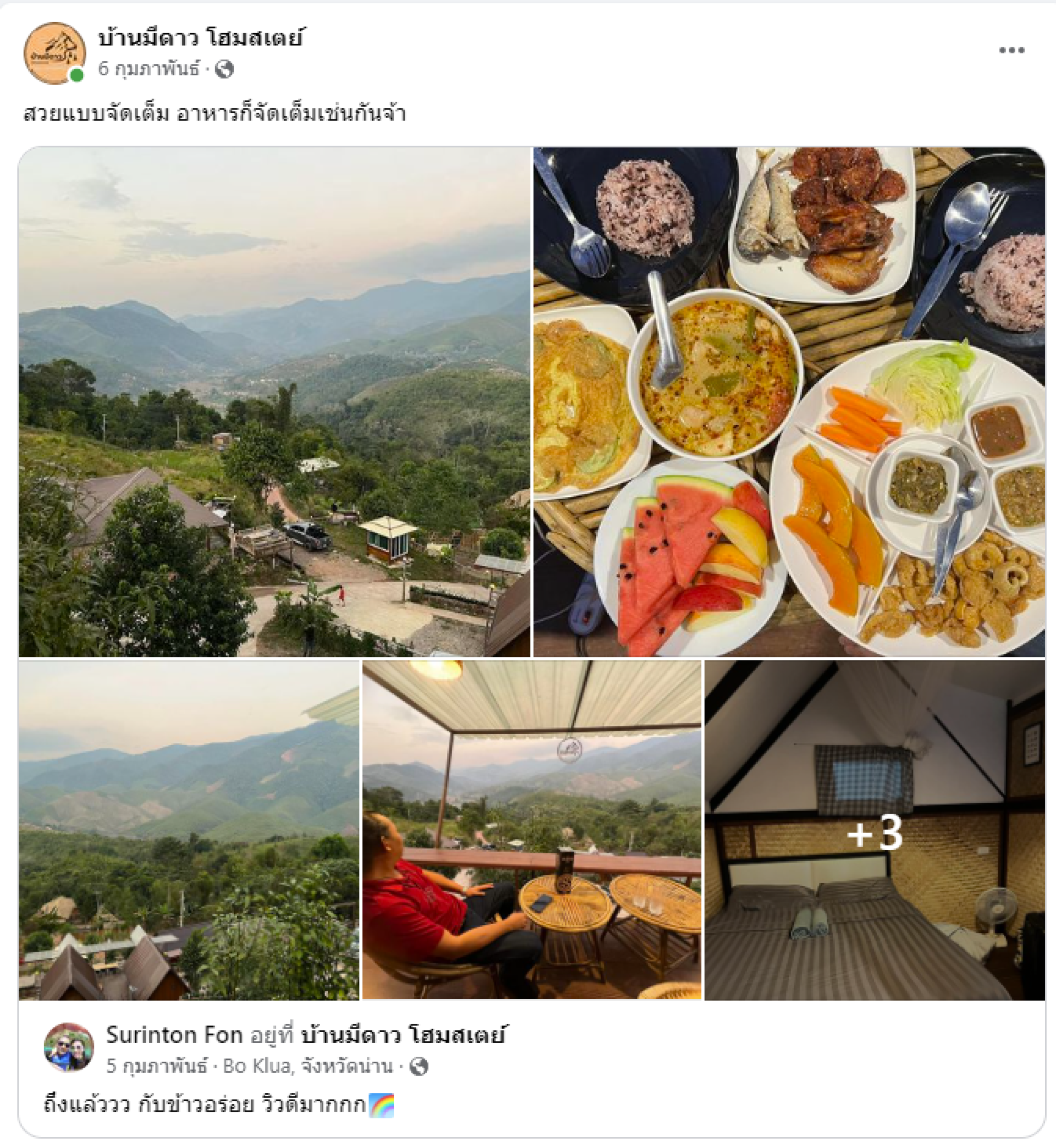Screen dimensions: 1056x1148
Task: Open the 5 กุมภาพันธ์ shared post timestamp
Action: (x=157, y=1066)
